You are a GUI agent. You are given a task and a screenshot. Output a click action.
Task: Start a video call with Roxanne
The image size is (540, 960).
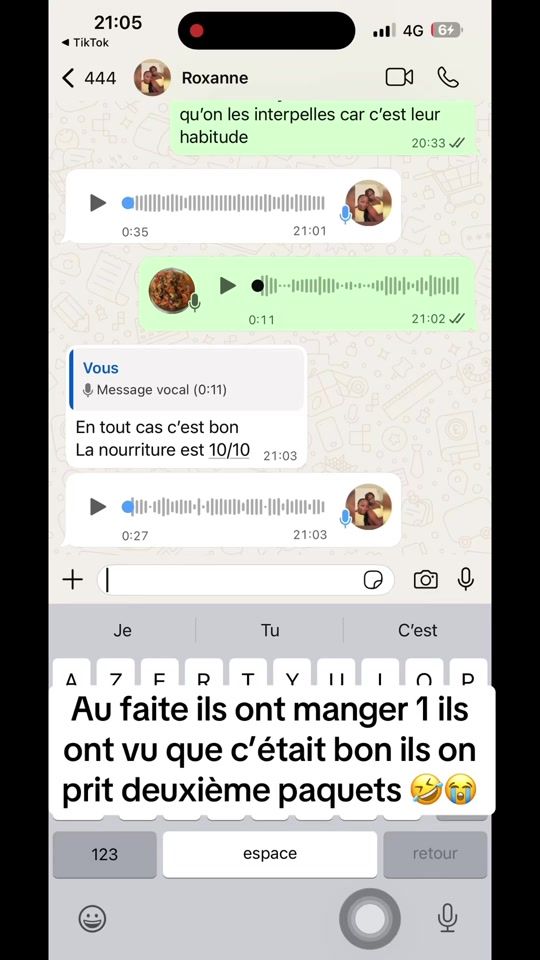399,77
